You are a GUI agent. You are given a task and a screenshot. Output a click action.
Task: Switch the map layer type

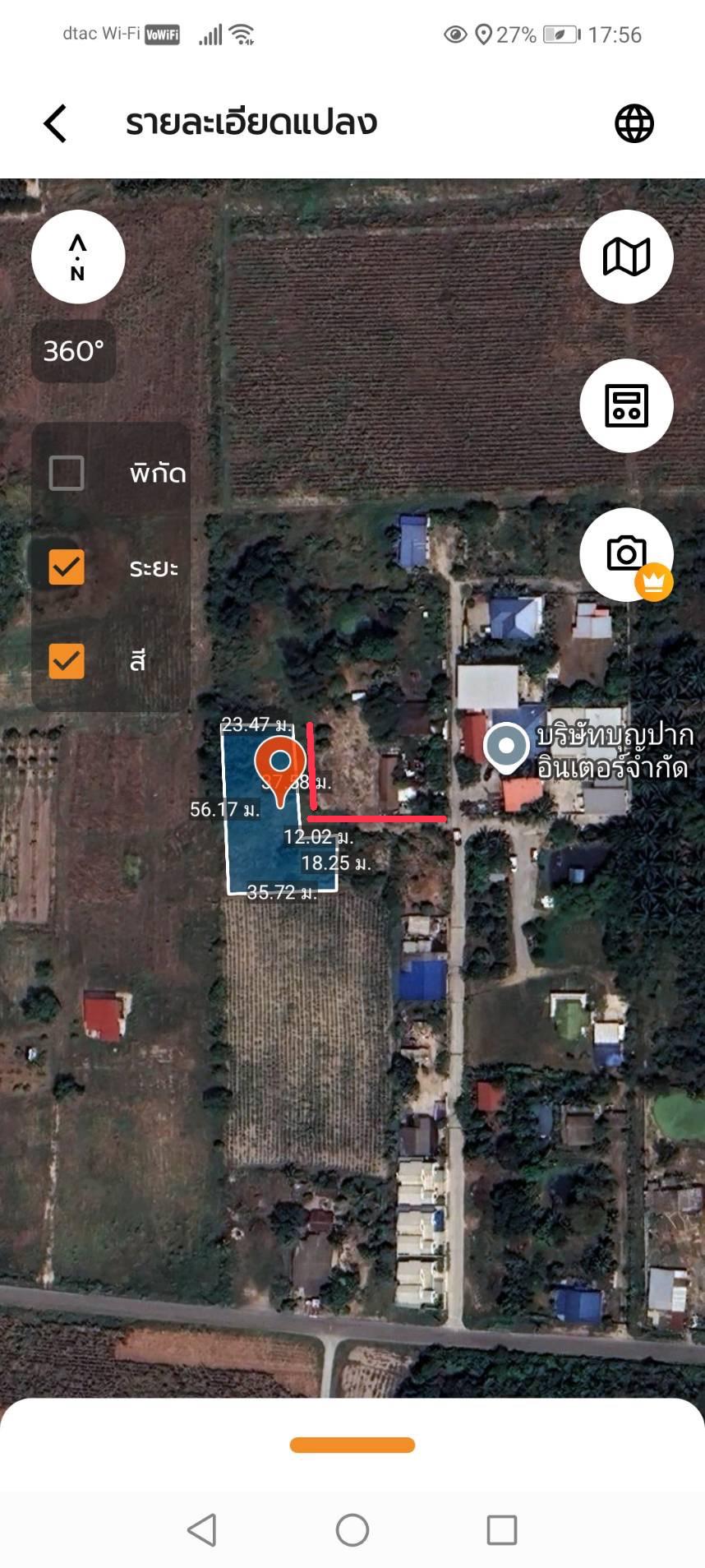pos(626,257)
